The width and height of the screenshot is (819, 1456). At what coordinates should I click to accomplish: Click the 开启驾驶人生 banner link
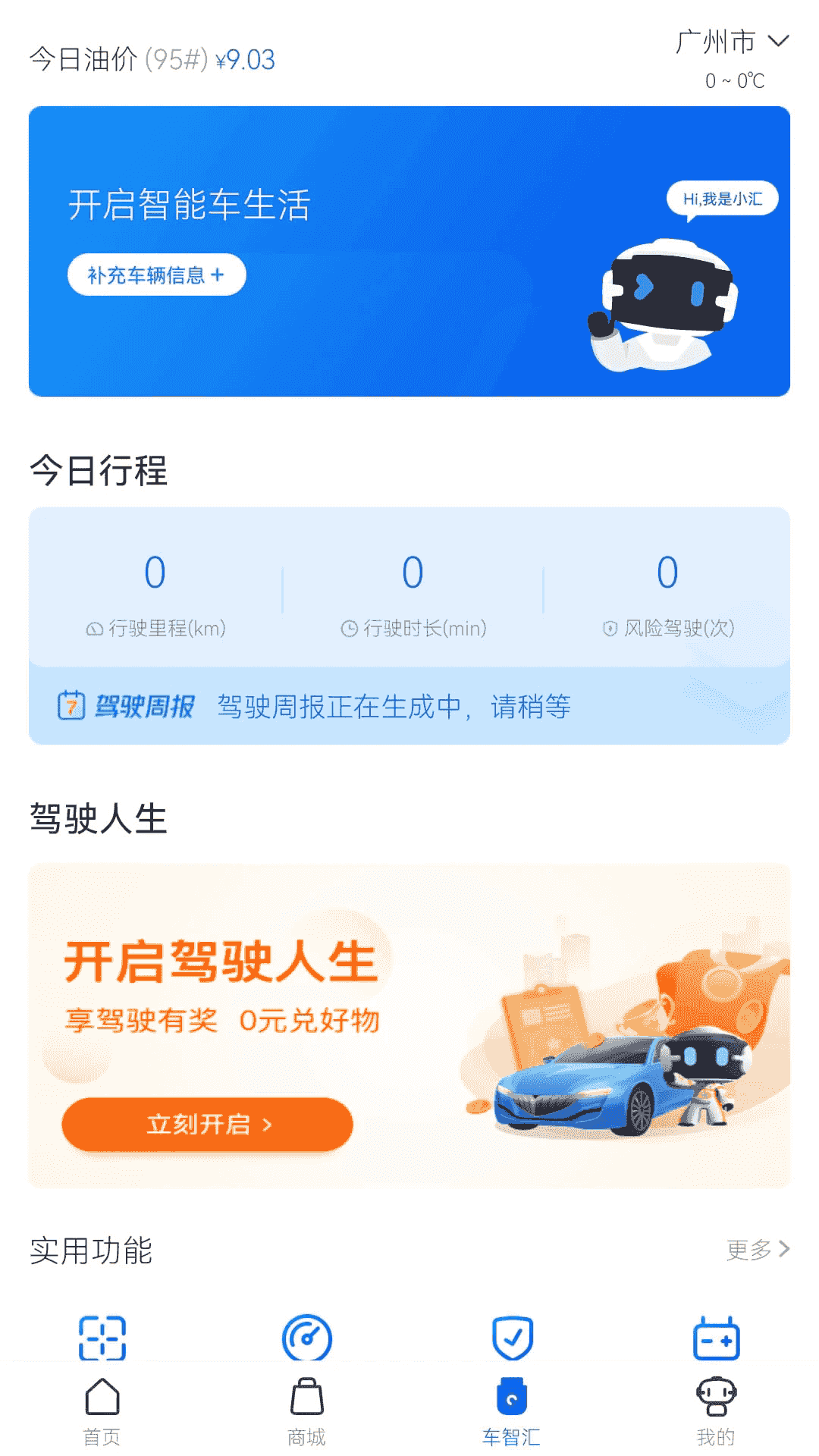tap(224, 959)
